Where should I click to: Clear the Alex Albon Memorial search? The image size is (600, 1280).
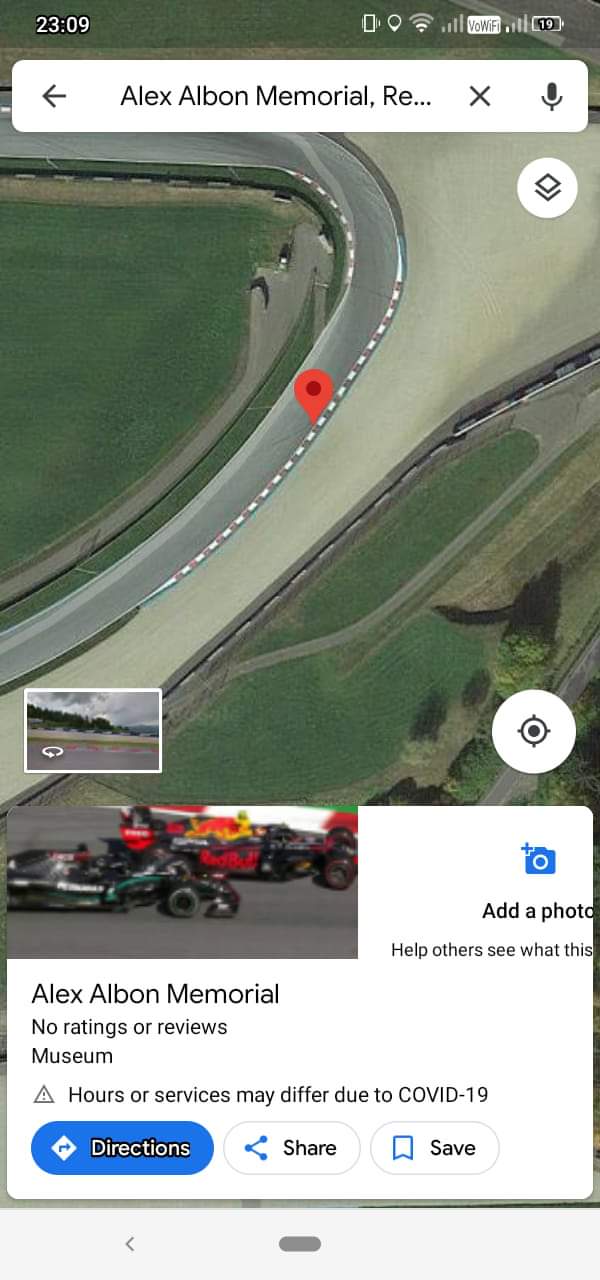click(x=480, y=96)
